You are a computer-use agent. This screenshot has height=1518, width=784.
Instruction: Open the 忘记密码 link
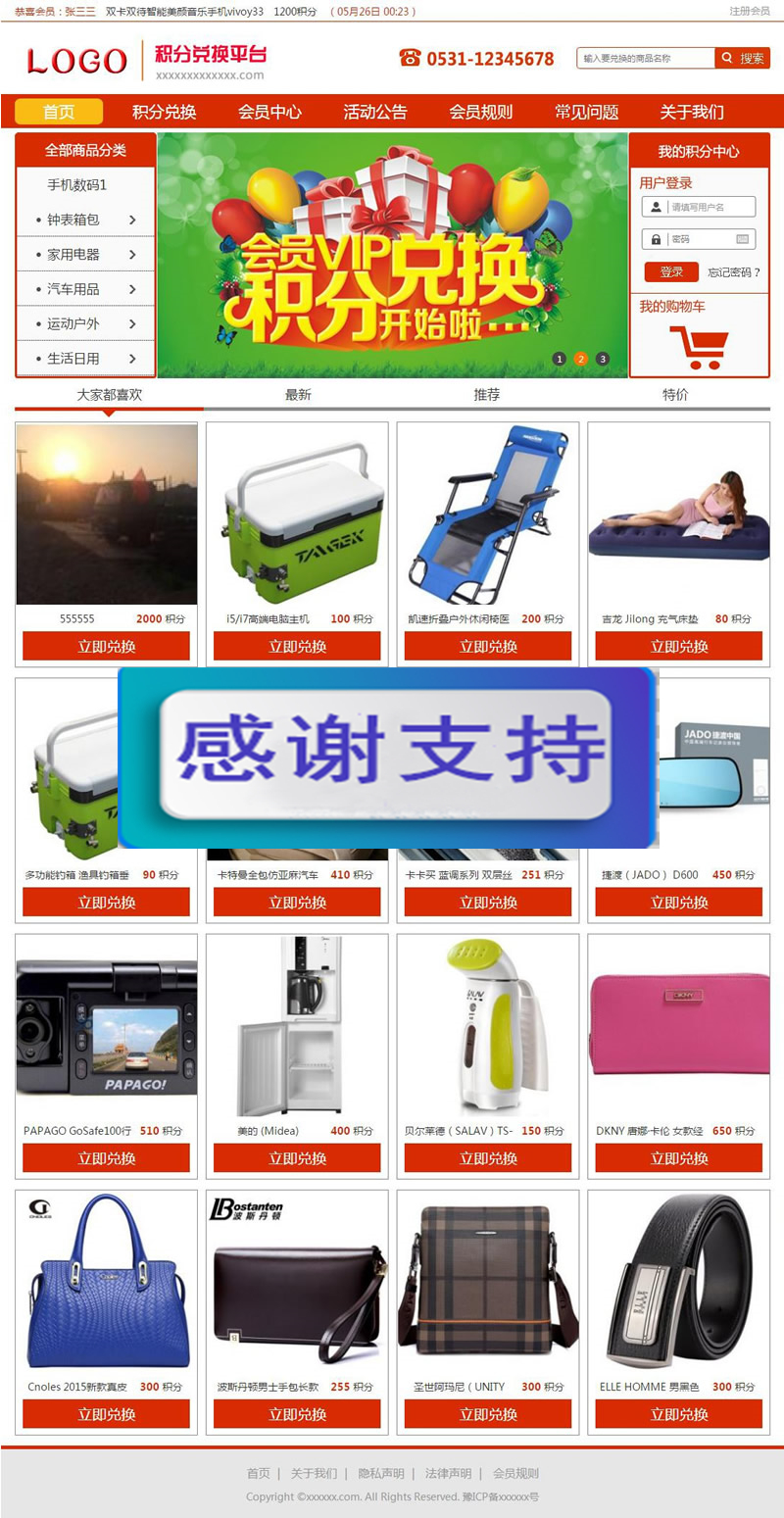(x=734, y=272)
